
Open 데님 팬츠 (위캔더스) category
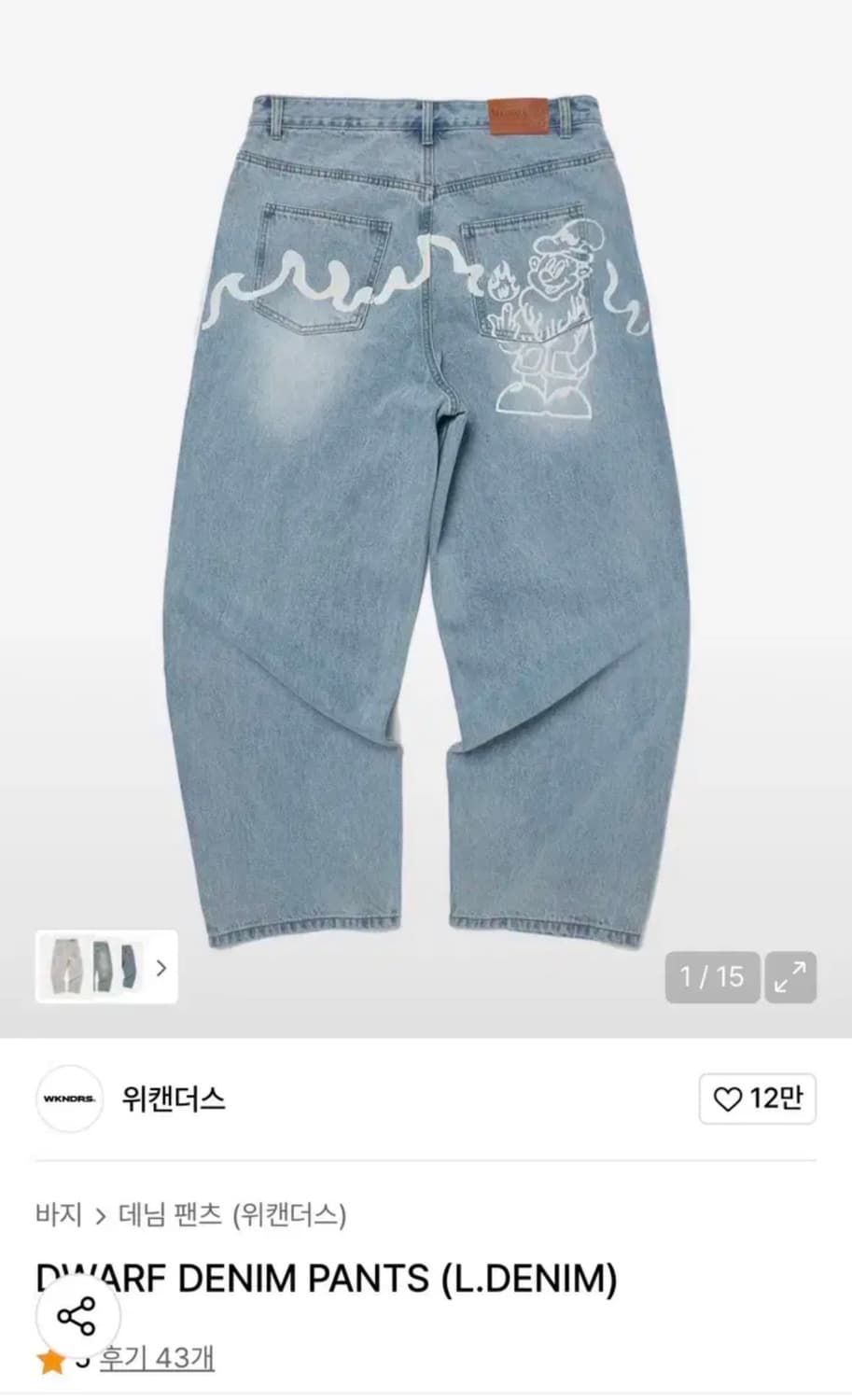(238, 1218)
